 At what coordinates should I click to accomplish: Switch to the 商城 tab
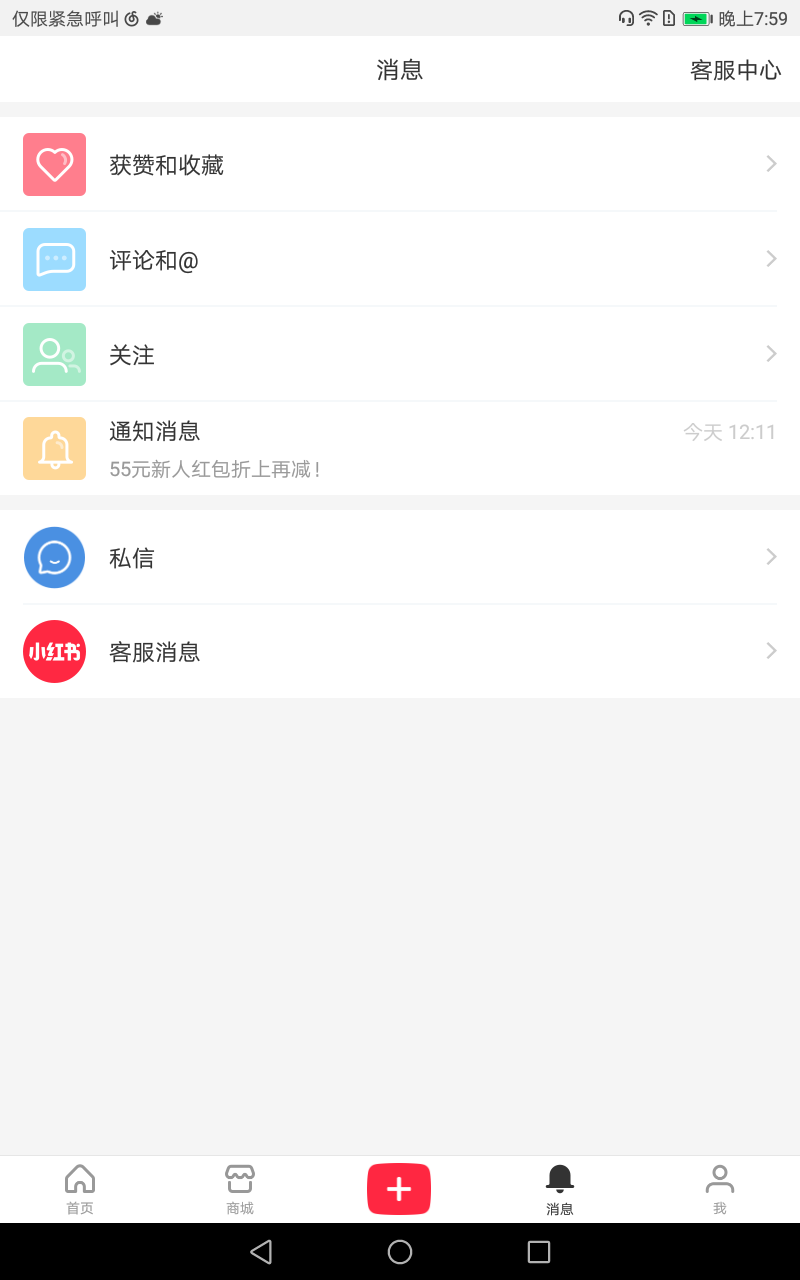coord(240,1190)
